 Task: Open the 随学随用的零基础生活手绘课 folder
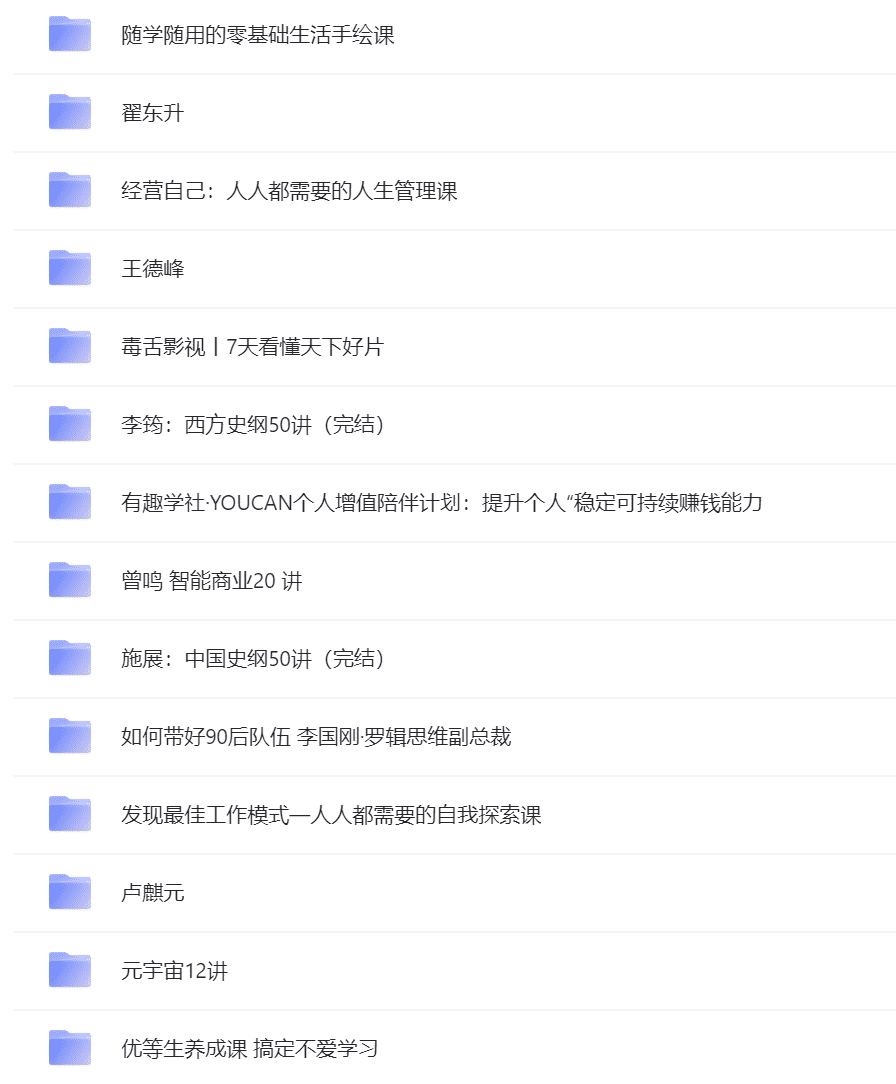258,35
